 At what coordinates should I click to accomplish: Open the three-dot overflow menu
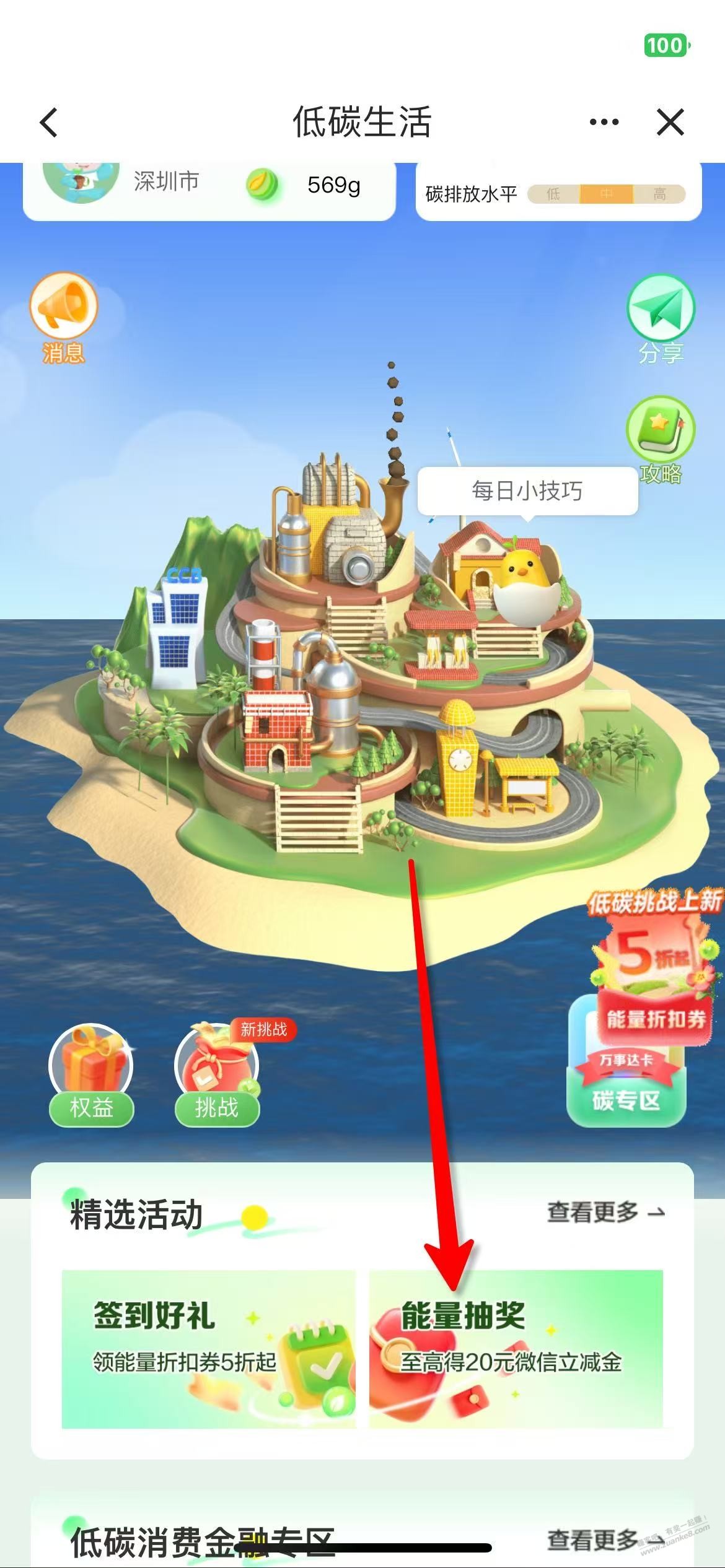coord(604,122)
